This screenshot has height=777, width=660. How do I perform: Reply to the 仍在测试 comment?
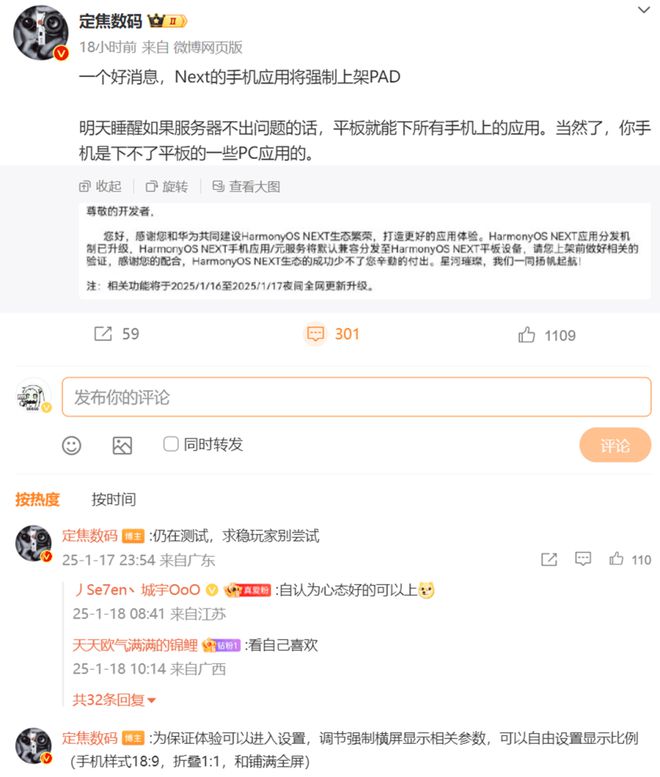[582, 559]
